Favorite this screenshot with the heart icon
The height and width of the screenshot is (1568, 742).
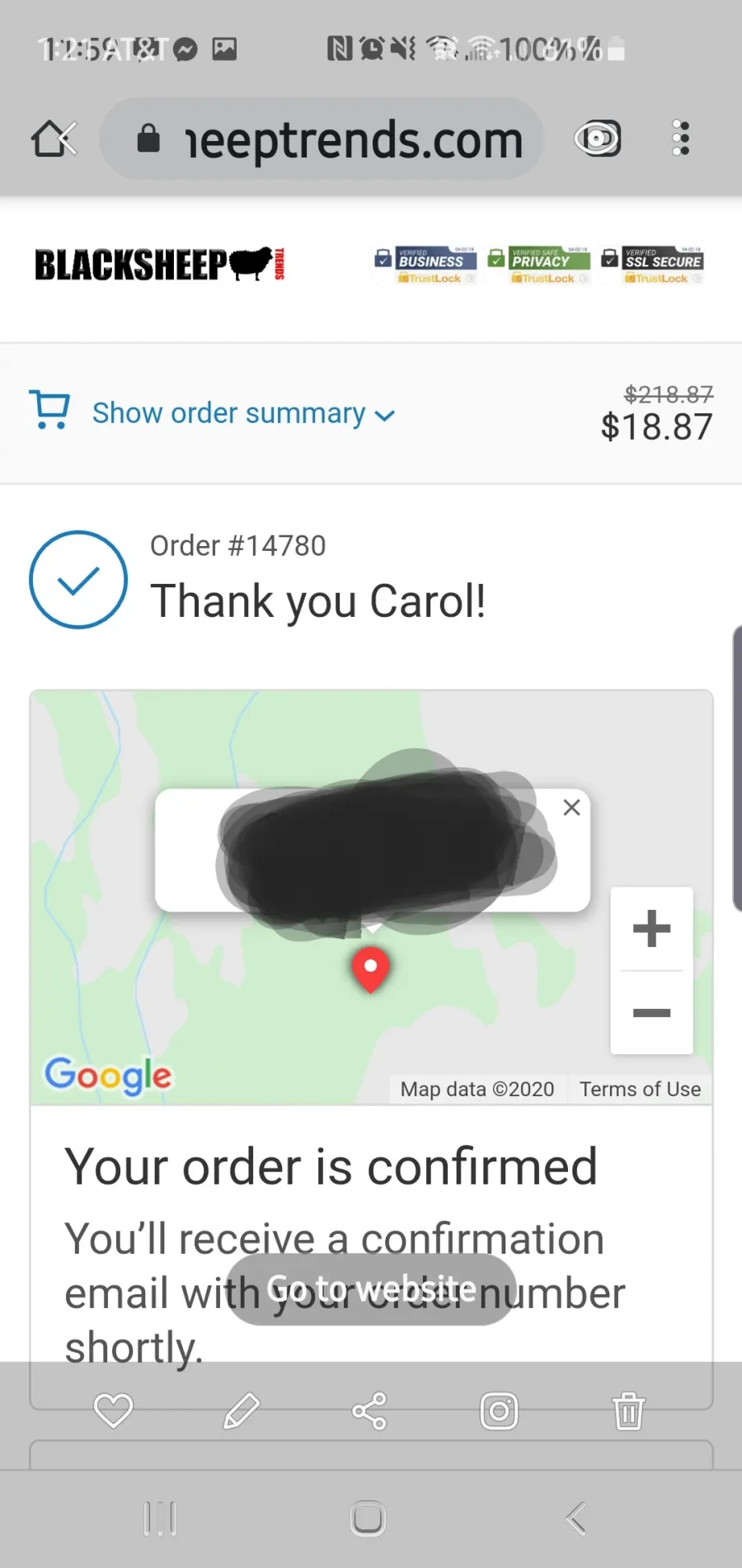[114, 1410]
